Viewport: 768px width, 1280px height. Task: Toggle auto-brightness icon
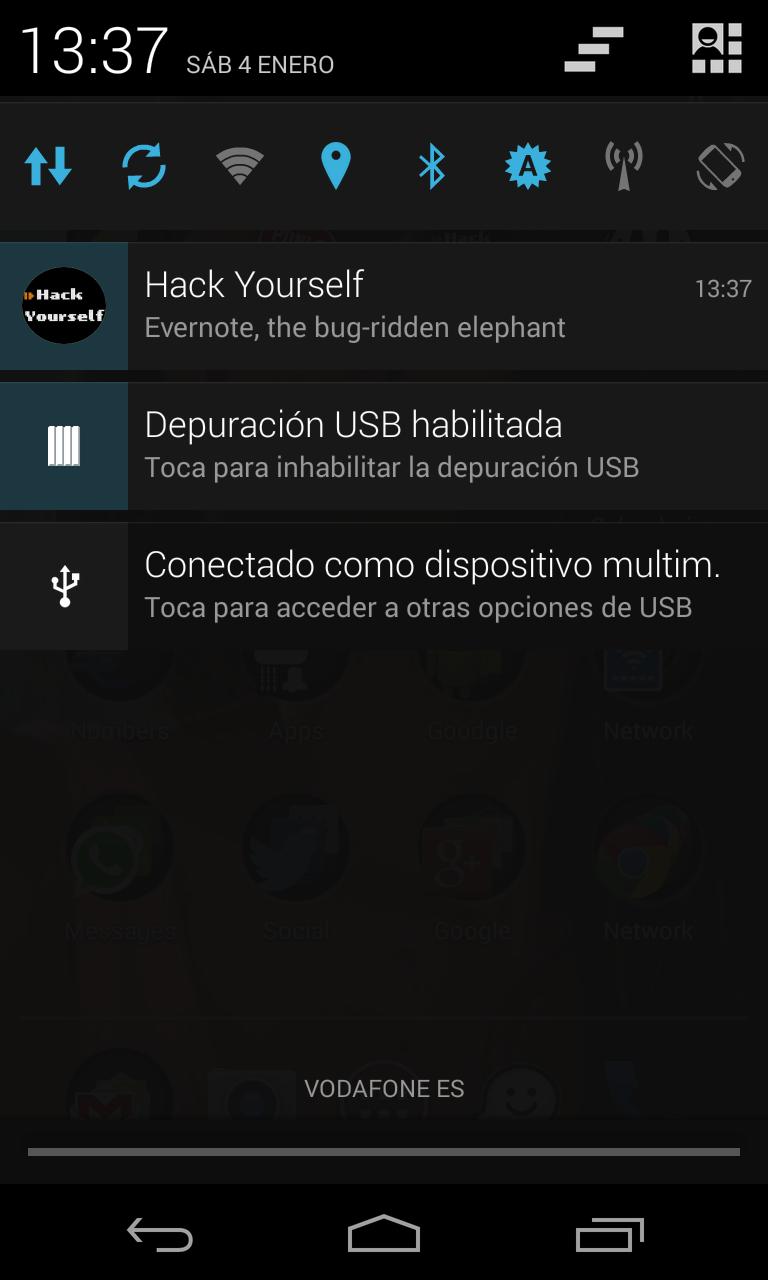tap(528, 166)
